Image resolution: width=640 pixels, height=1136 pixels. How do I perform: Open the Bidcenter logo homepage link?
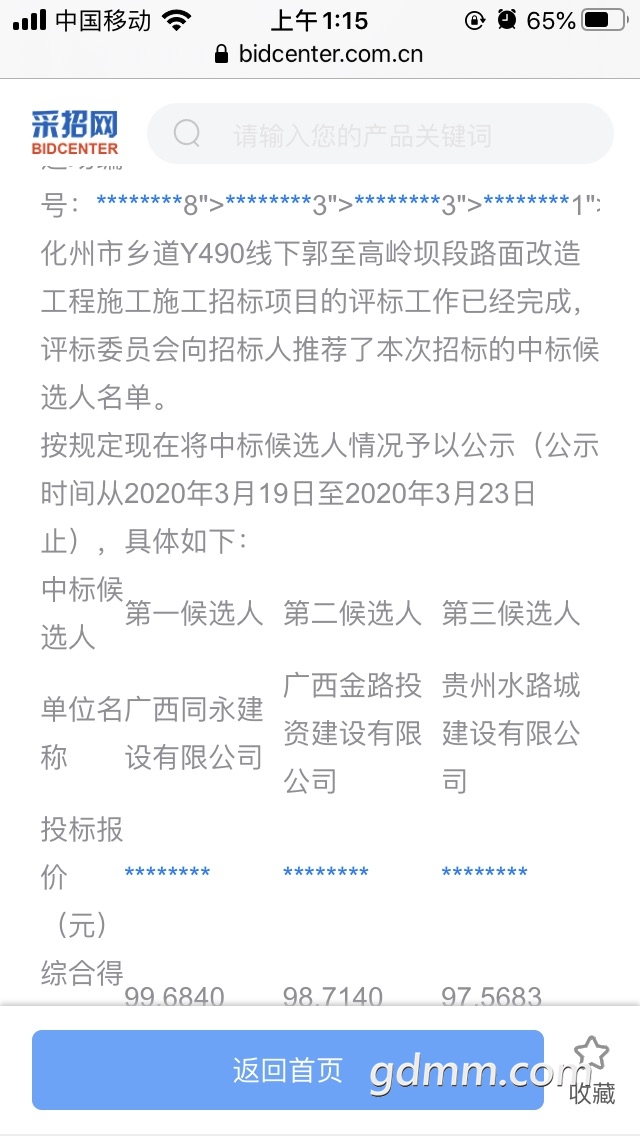click(75, 133)
